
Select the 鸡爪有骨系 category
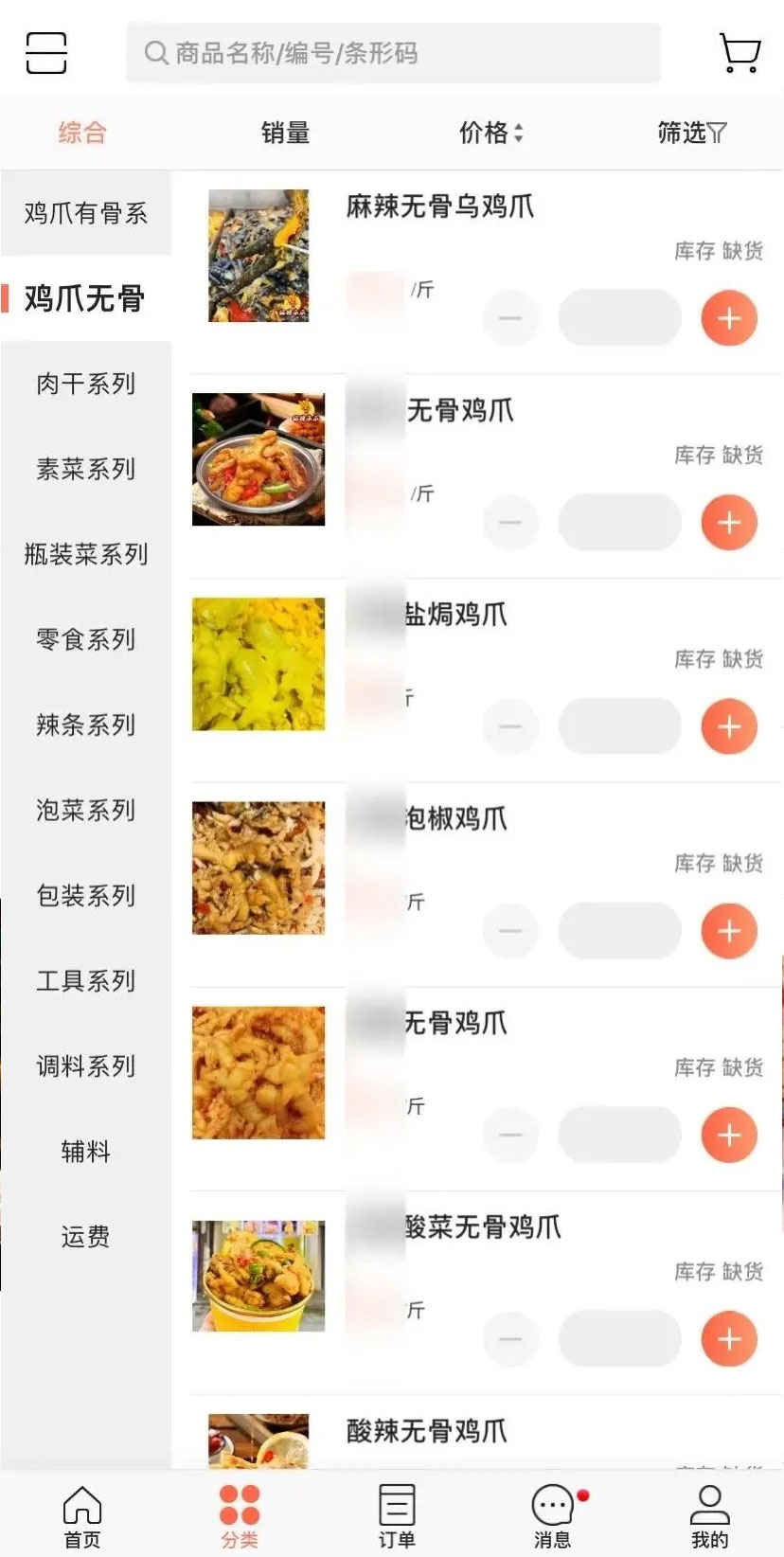click(86, 213)
